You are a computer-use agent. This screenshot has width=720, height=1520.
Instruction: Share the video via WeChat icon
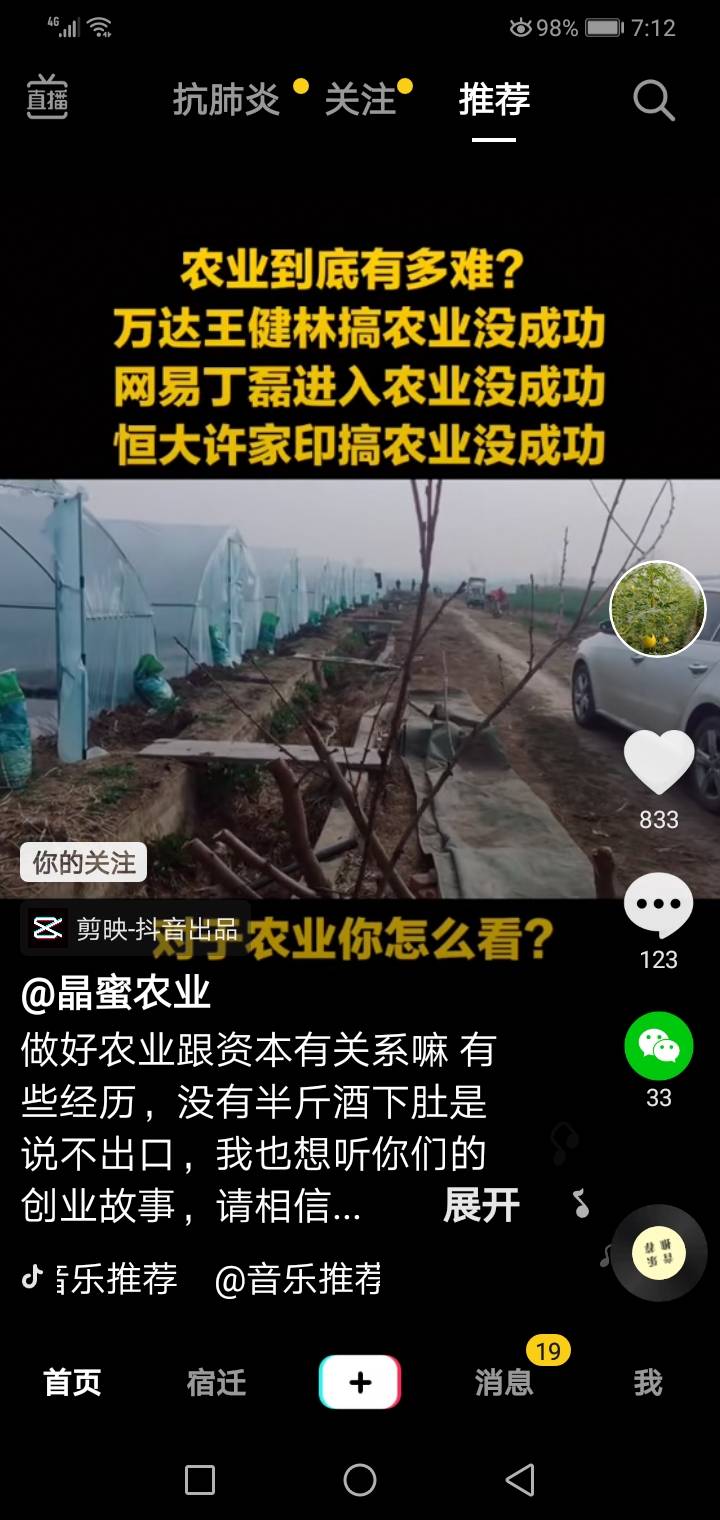[x=659, y=1046]
